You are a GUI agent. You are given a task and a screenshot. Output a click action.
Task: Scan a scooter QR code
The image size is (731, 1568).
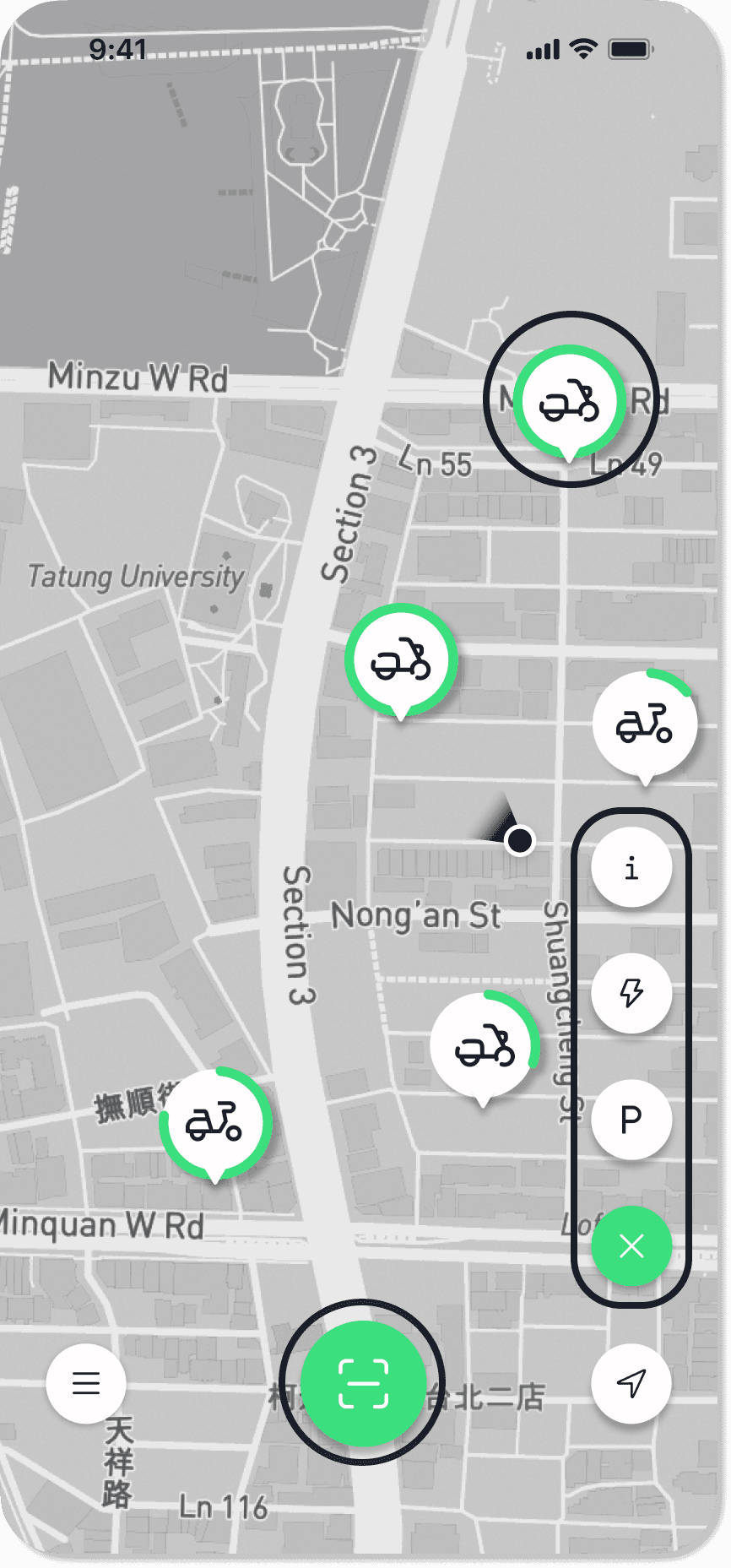(363, 1383)
